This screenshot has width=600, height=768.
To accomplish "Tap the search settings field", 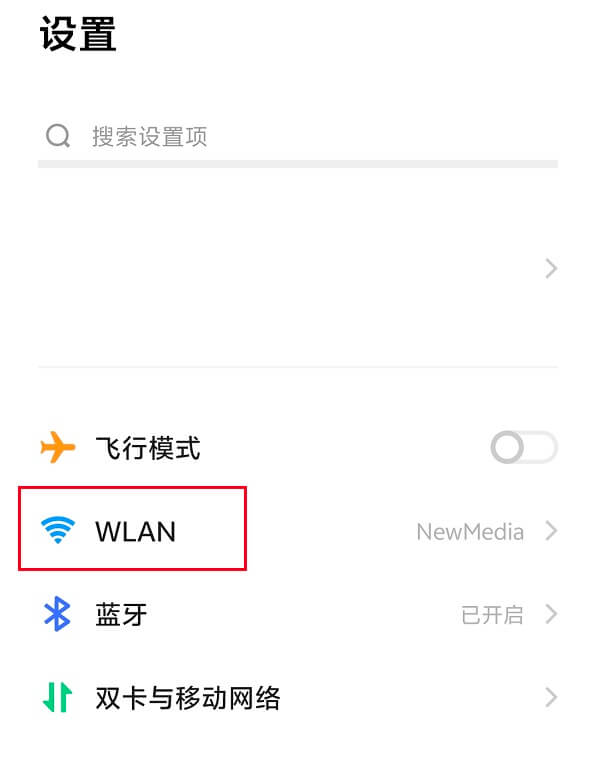I will pyautogui.click(x=297, y=137).
